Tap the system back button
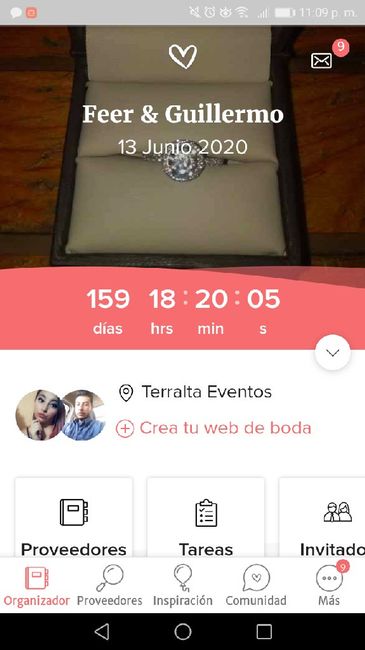Screen dimensions: 365x650 102,632
